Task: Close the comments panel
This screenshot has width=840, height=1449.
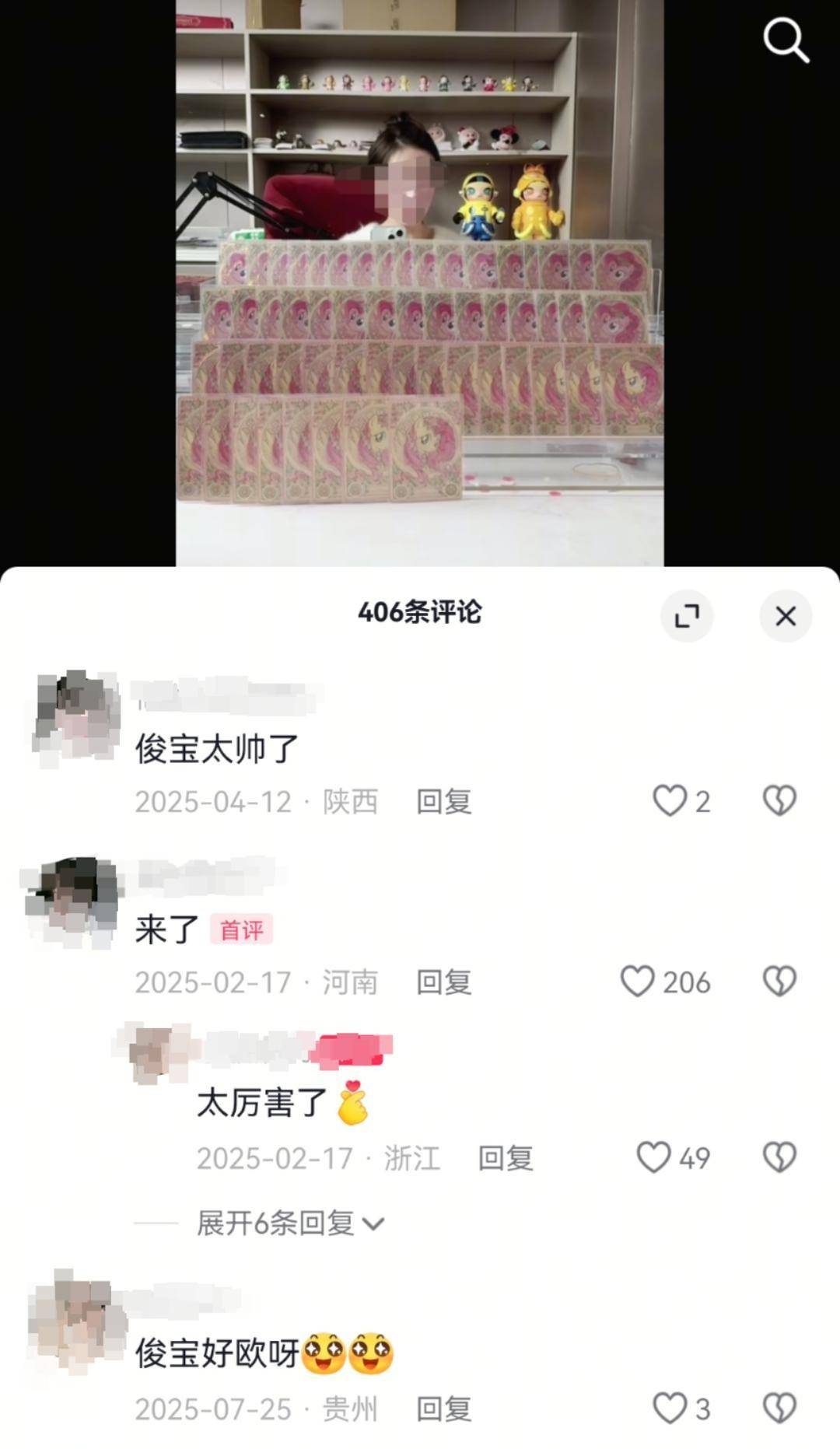Action: pos(786,616)
